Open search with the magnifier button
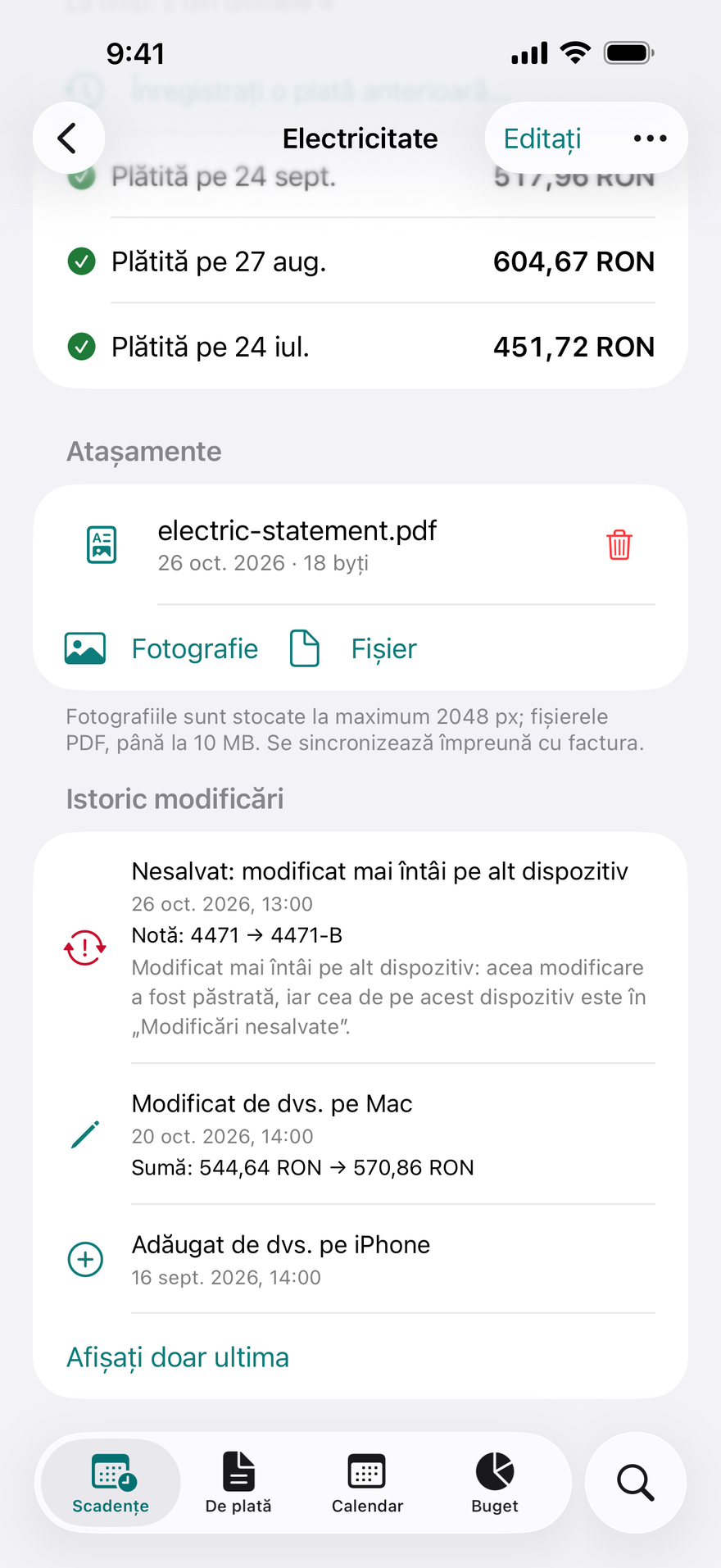721x1568 pixels. (635, 1483)
